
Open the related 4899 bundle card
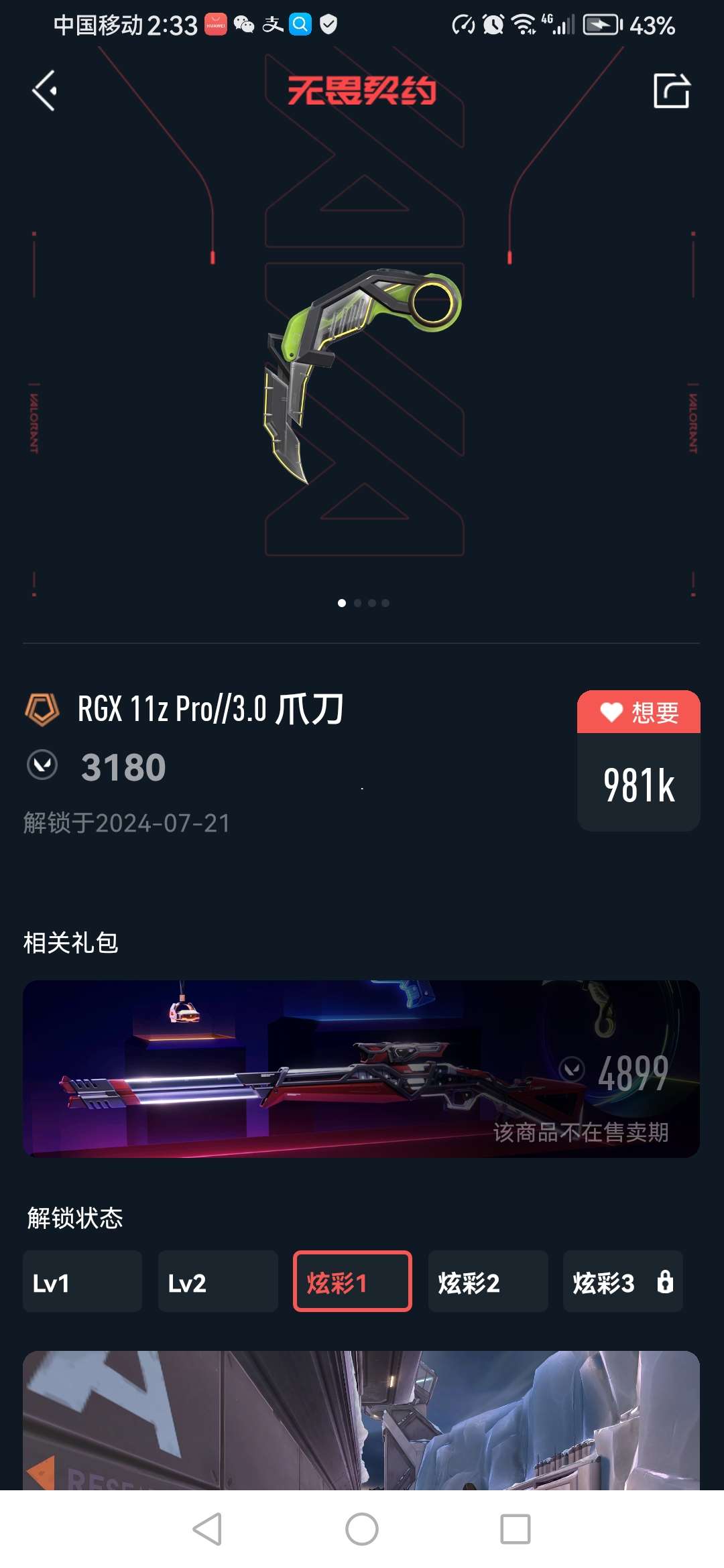(361, 1069)
